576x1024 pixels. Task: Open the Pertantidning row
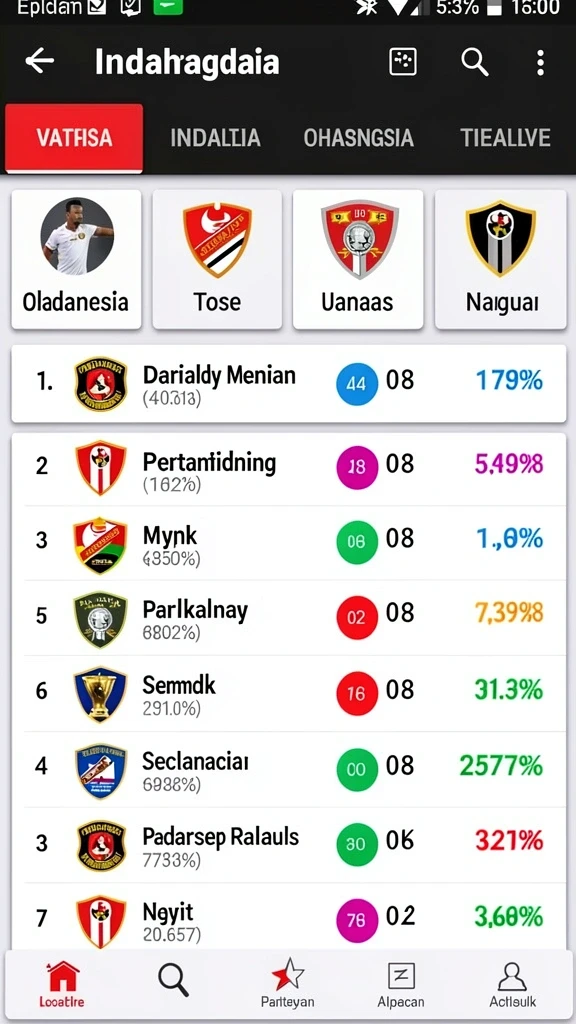289,469
